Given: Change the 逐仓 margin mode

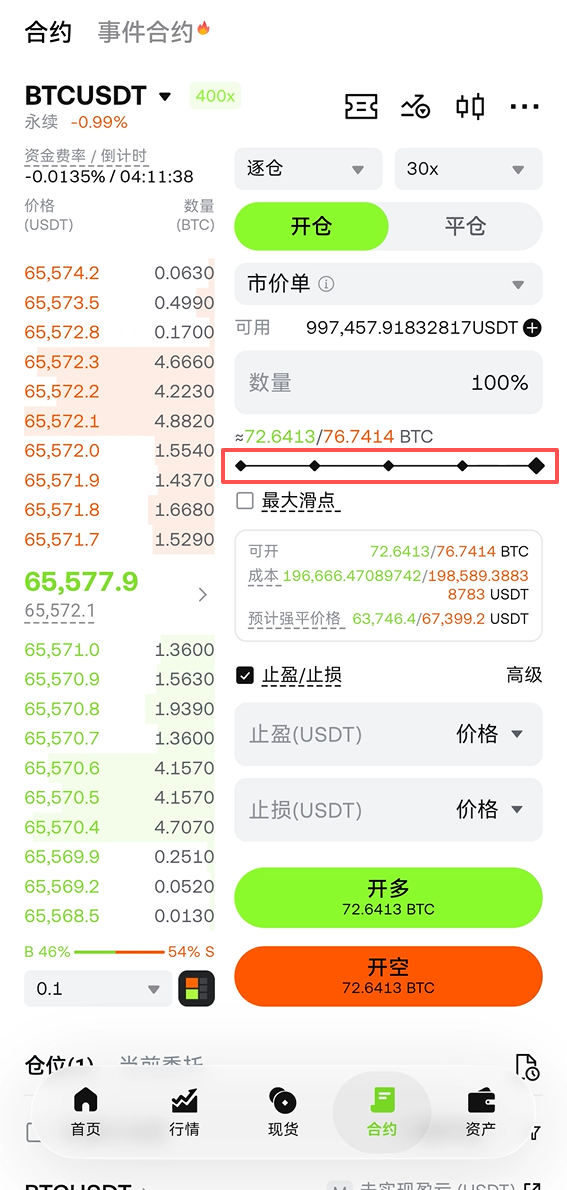Looking at the screenshot, I should 308,168.
